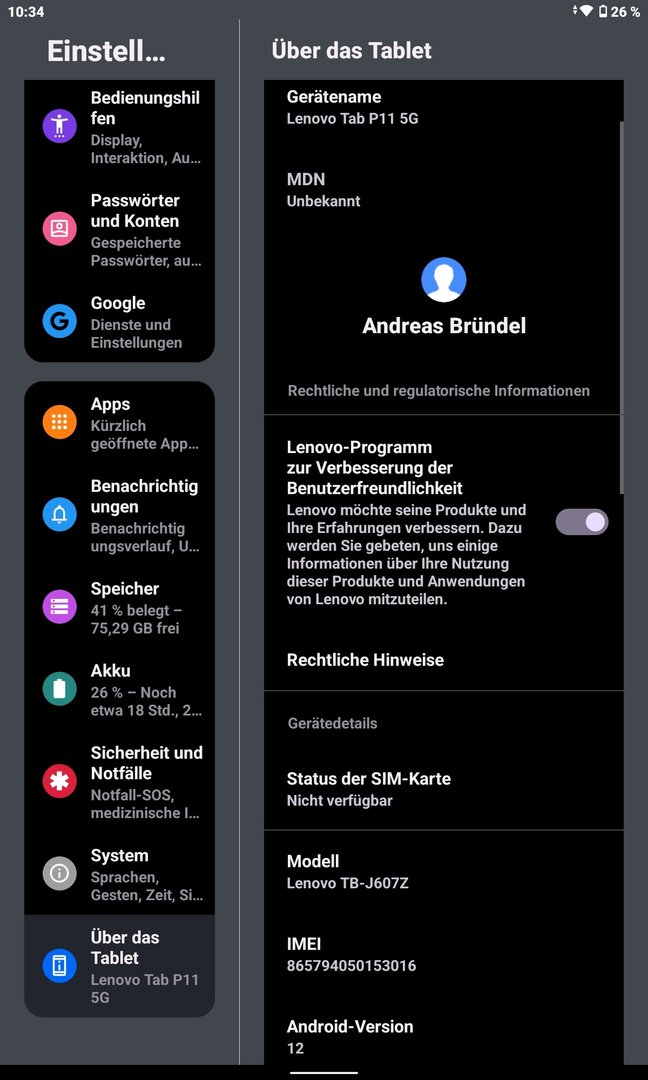Open Bedienungshilfen settings
The width and height of the screenshot is (648, 1080).
coord(120,127)
